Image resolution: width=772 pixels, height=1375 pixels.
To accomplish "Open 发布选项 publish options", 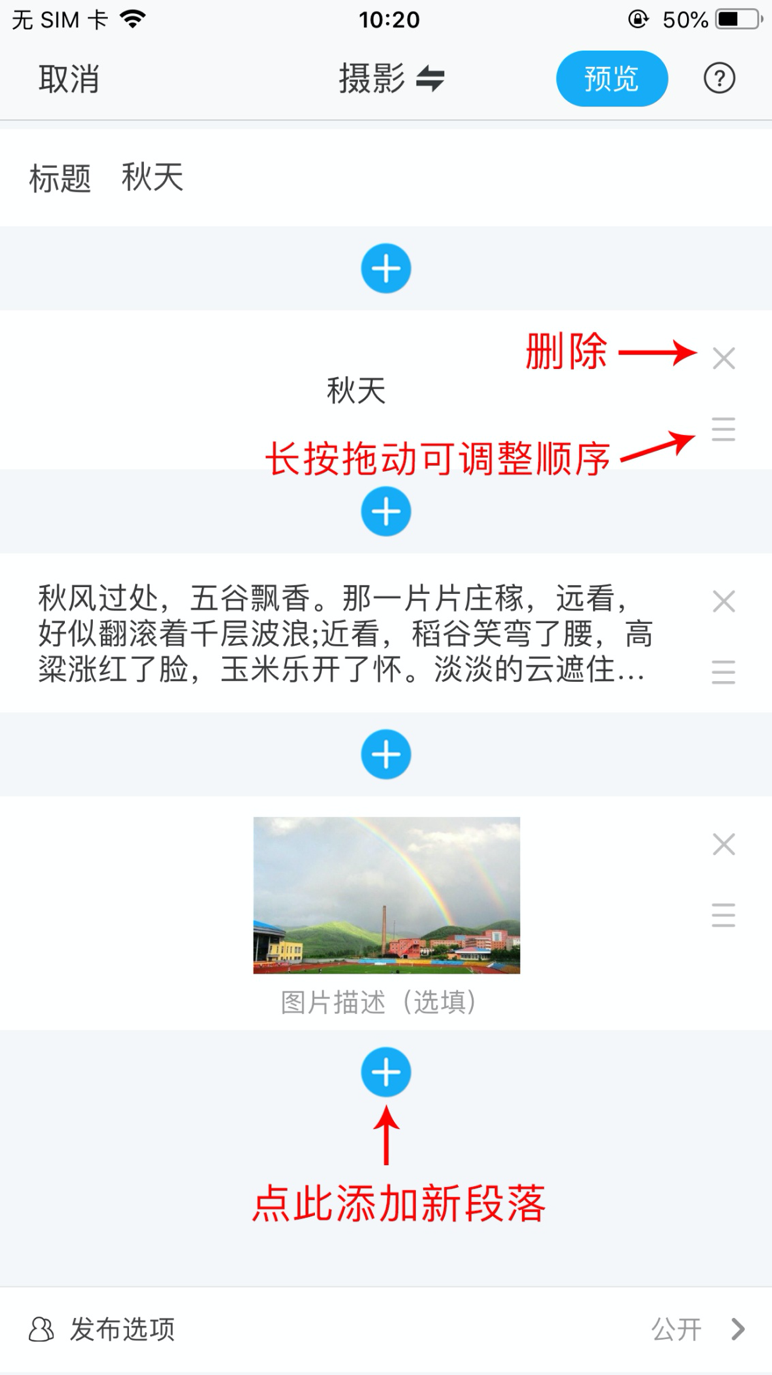I will click(386, 1329).
